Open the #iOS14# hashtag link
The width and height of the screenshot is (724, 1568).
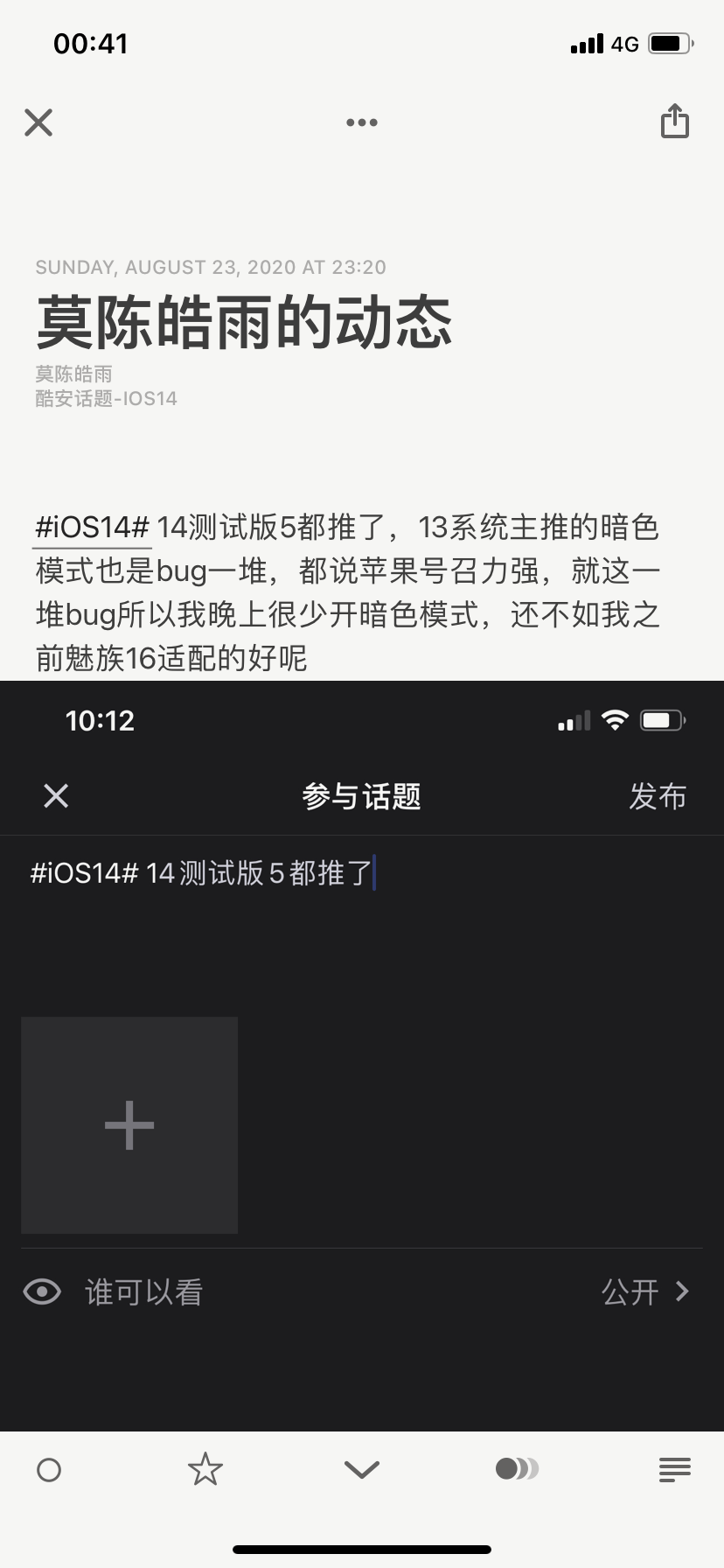pos(91,527)
